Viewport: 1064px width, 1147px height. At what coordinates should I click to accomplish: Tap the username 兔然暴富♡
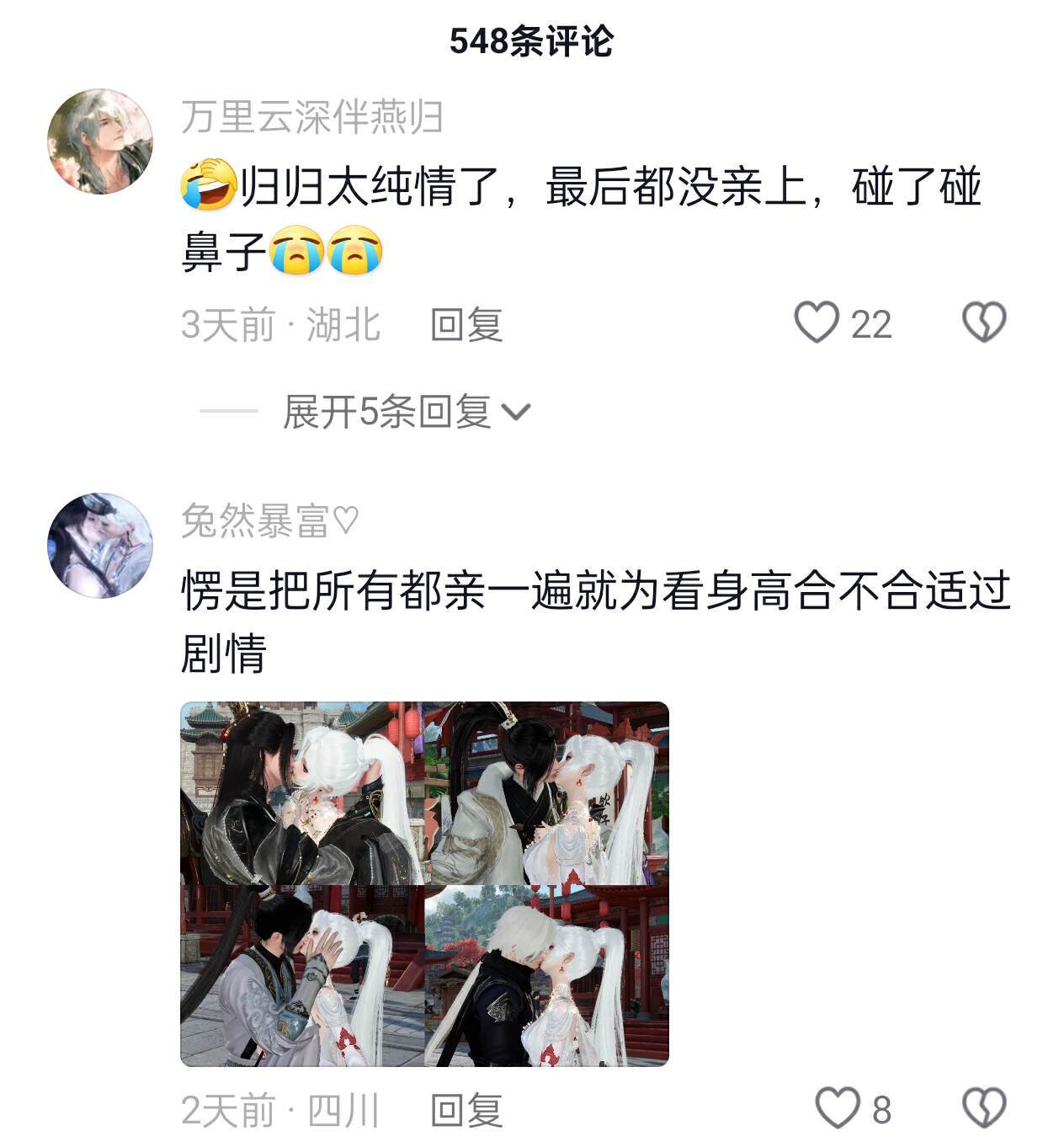coord(270,521)
